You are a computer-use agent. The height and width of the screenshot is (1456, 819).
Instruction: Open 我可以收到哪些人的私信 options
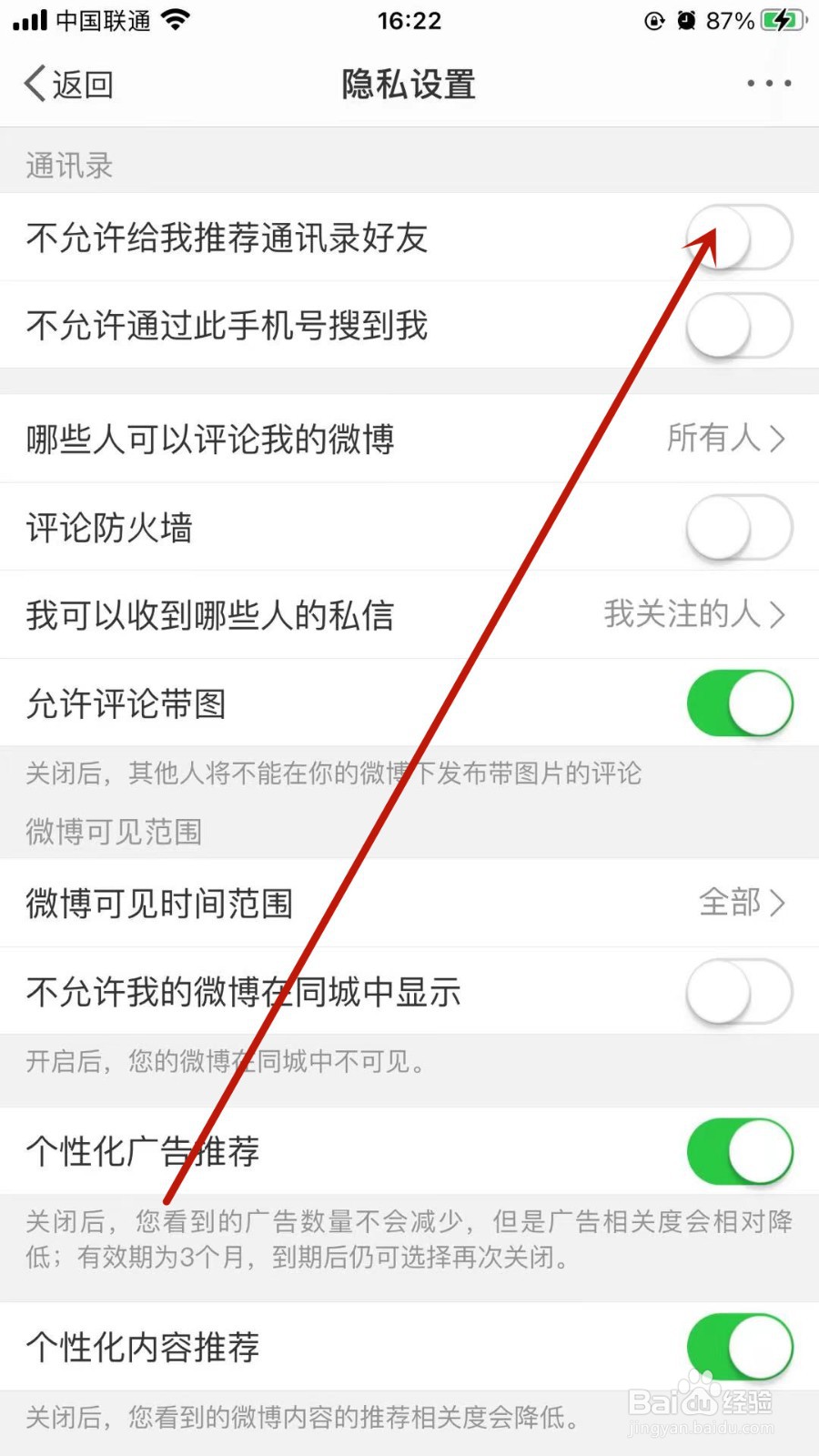(x=409, y=615)
